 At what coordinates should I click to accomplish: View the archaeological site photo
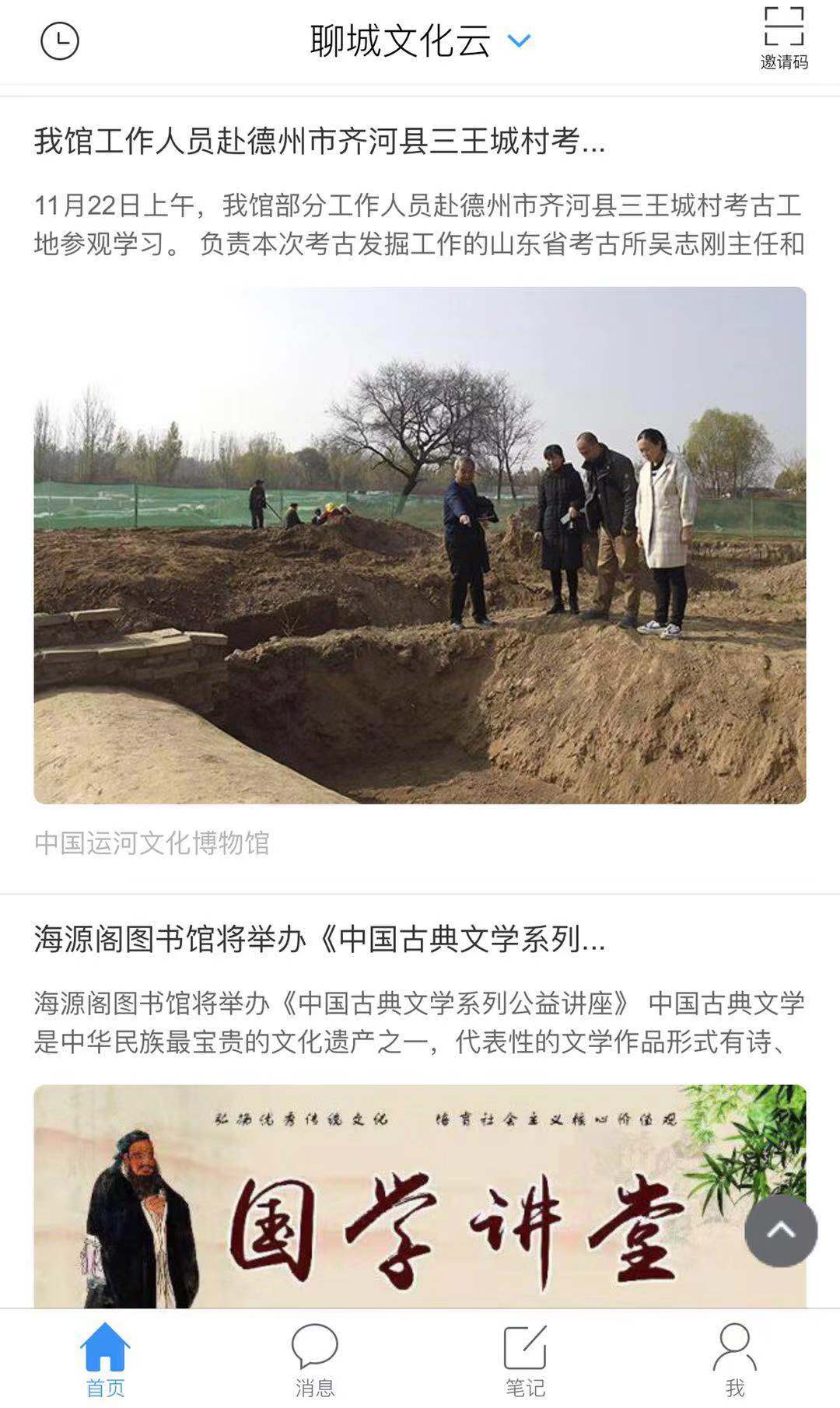click(x=420, y=545)
